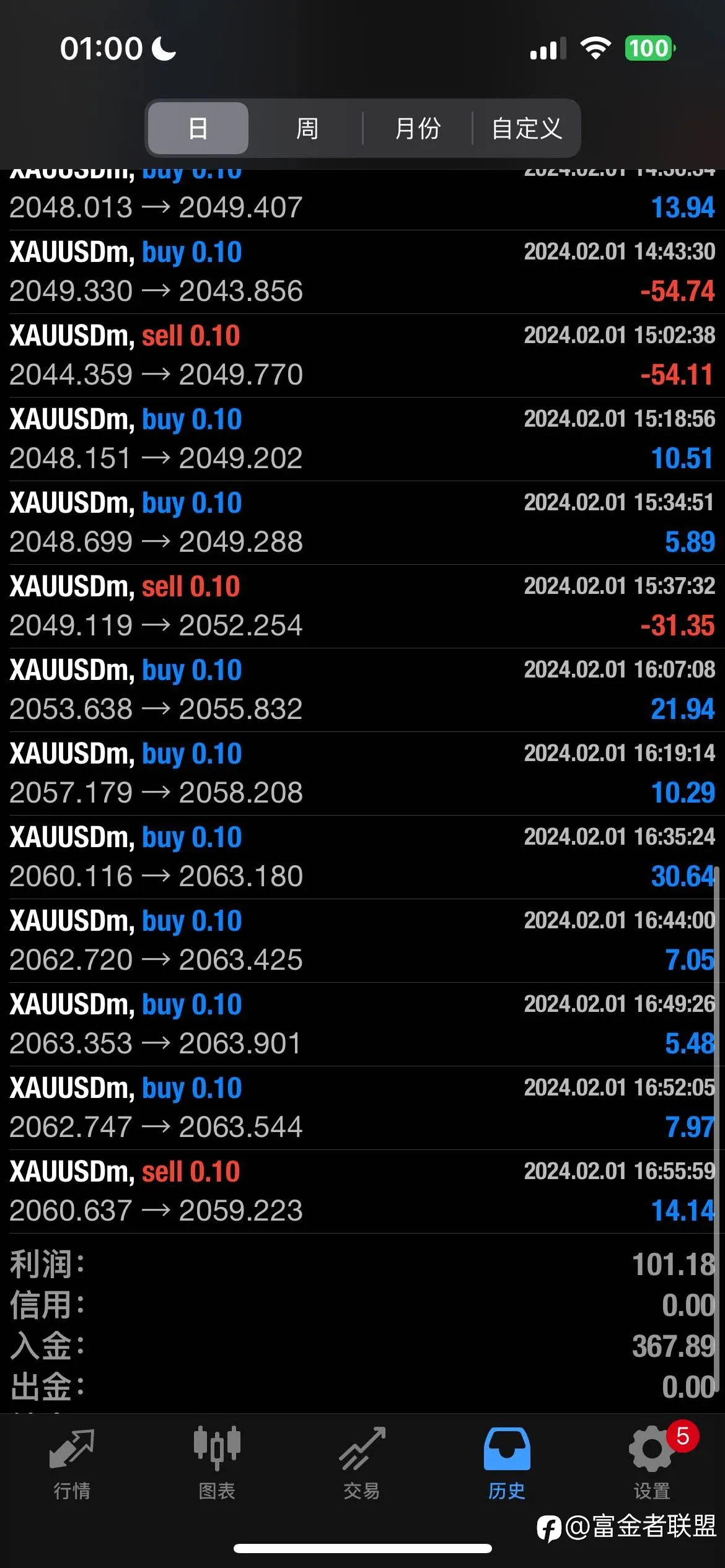
Task: Open the buy trade closed at 14:43:30
Action: [x=362, y=272]
